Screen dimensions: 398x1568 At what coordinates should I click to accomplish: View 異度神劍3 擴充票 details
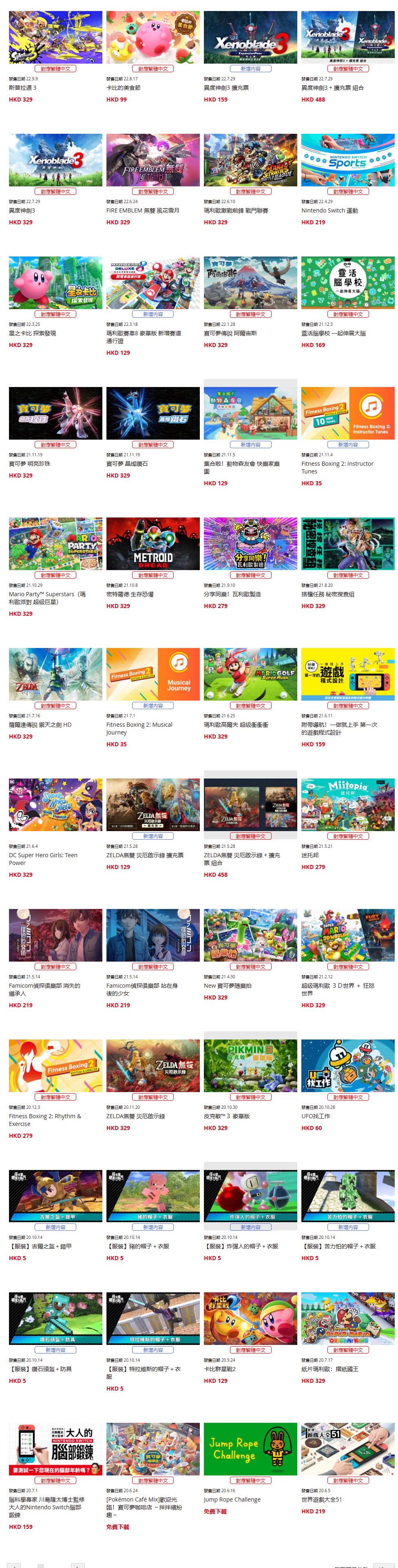pyautogui.click(x=250, y=38)
